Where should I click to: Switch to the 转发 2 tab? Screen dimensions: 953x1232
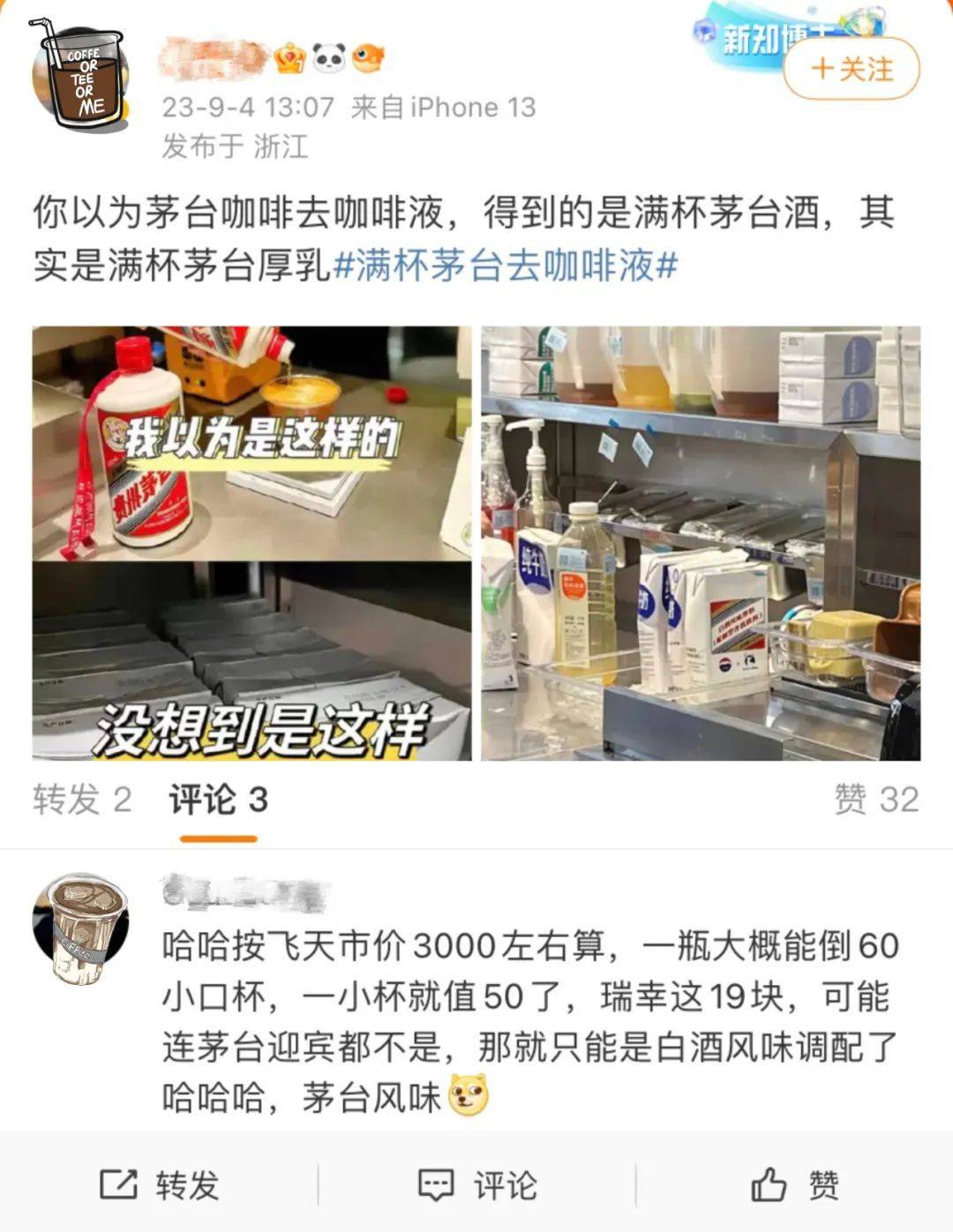tap(82, 800)
